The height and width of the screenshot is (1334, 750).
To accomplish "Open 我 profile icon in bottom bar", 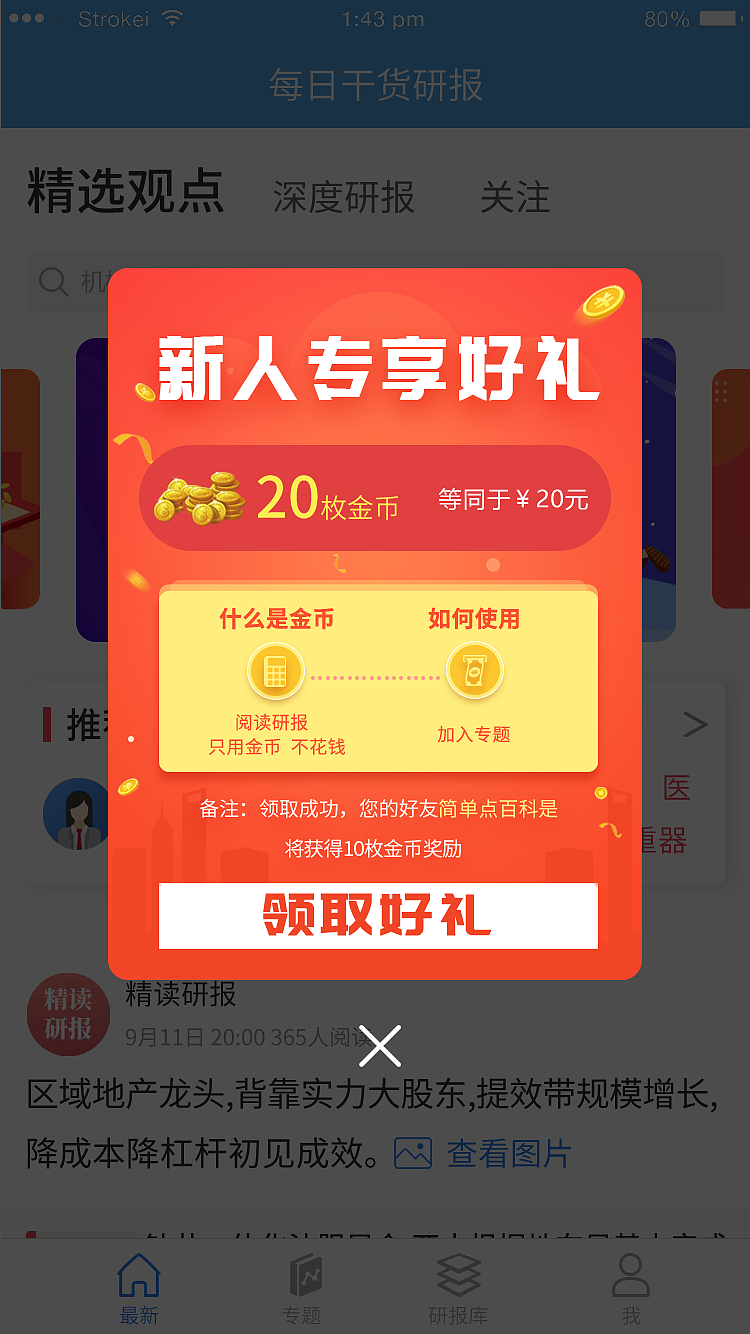I will point(630,1275).
